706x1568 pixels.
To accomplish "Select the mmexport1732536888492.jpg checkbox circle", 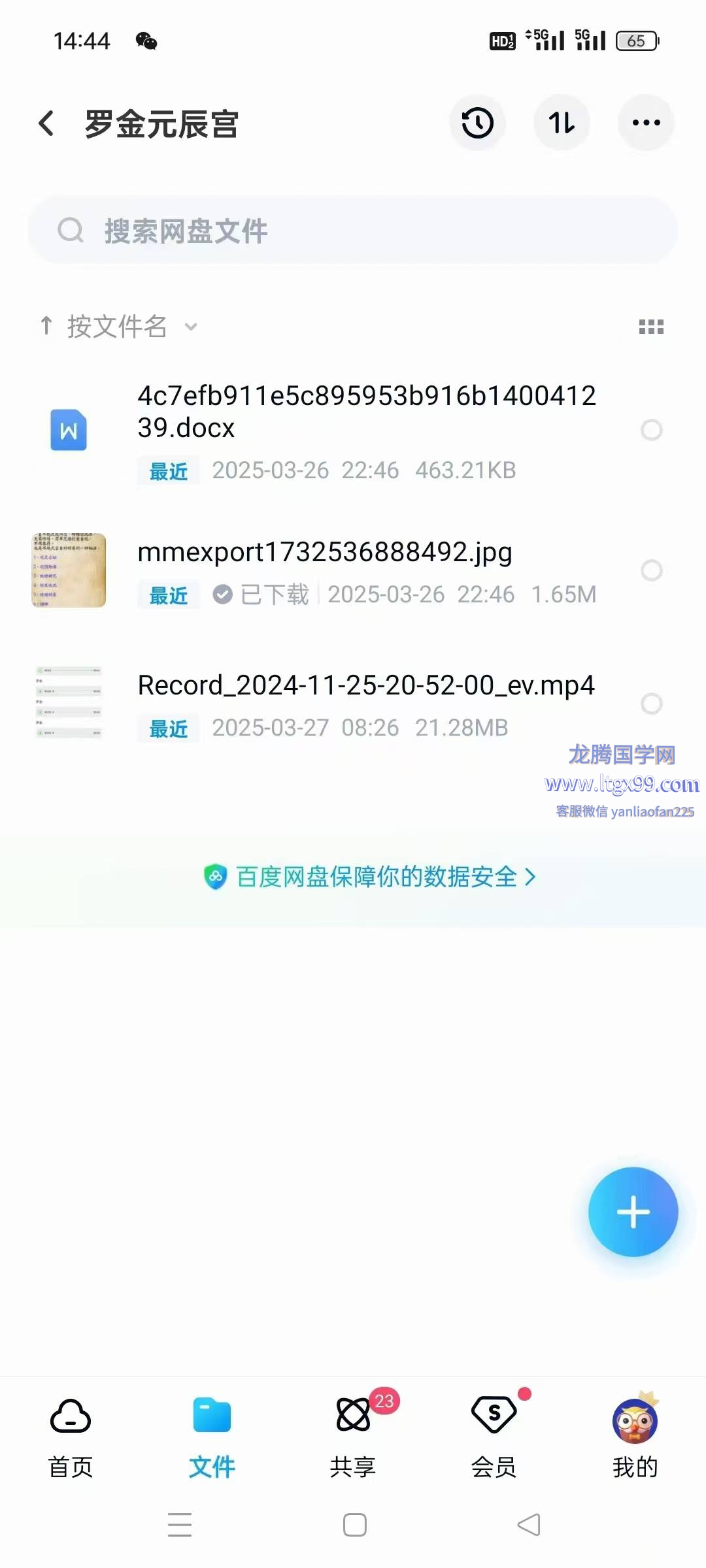I will coord(651,570).
